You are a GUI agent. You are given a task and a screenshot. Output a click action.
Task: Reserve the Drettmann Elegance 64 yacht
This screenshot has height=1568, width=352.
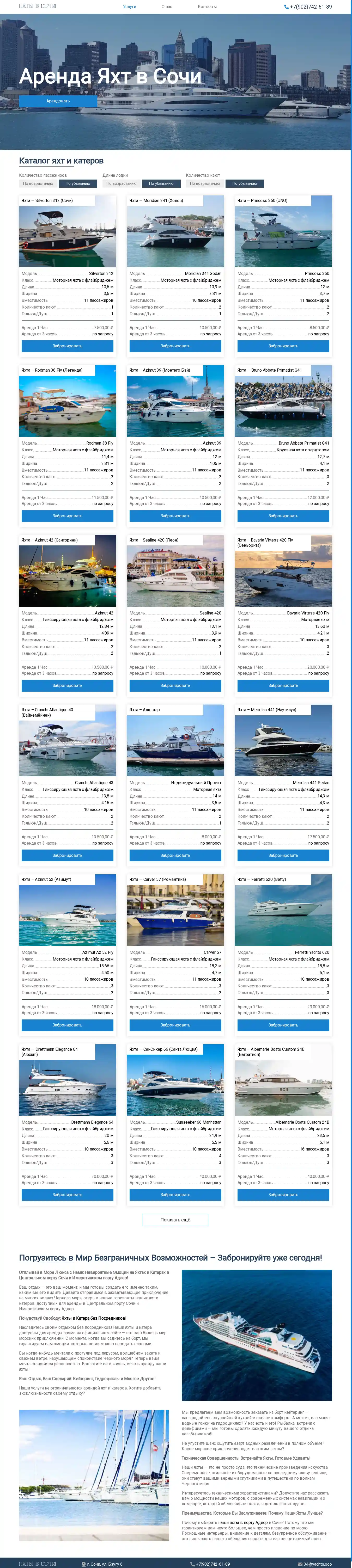(x=67, y=1195)
